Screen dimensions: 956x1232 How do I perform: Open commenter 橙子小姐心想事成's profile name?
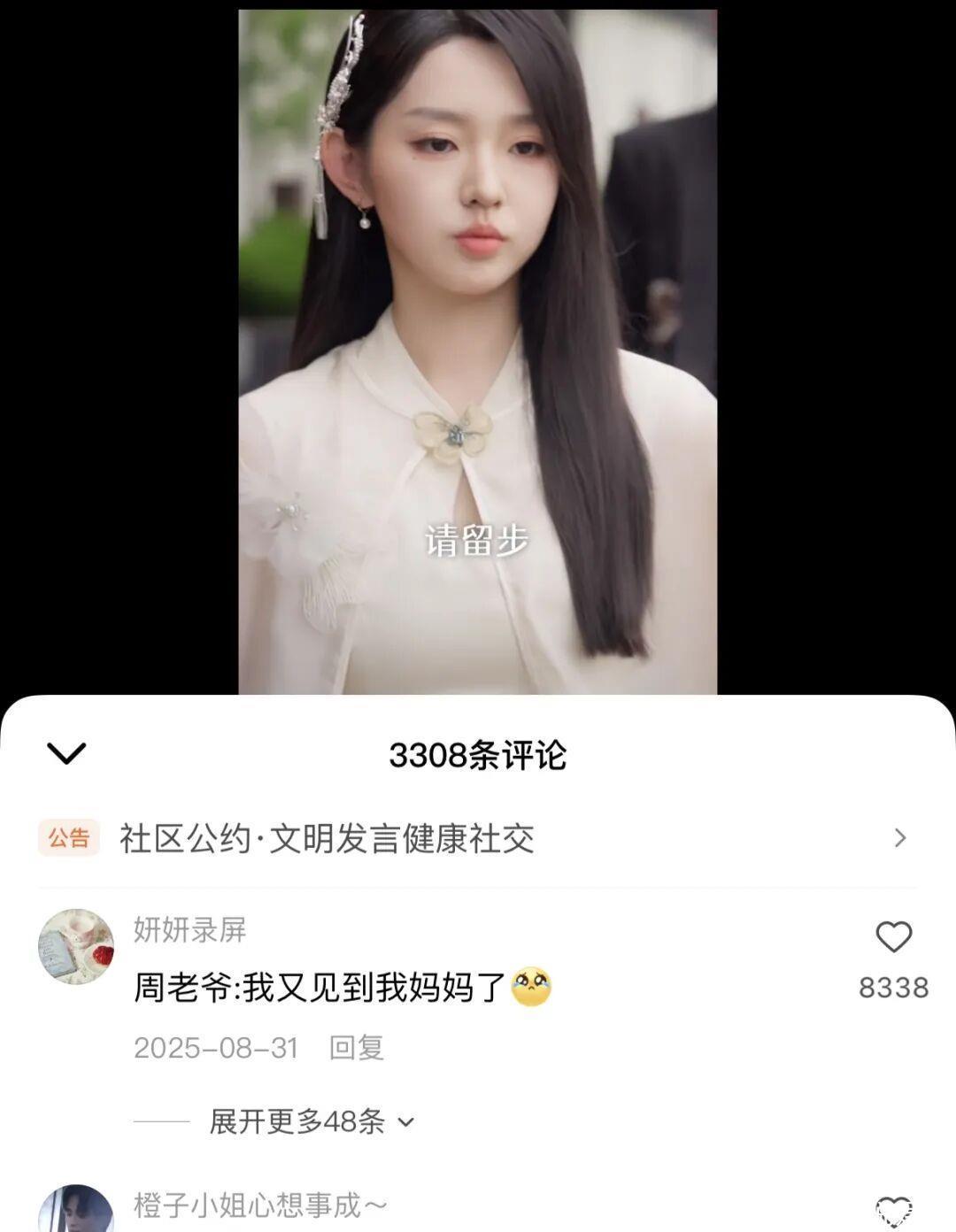click(260, 1205)
